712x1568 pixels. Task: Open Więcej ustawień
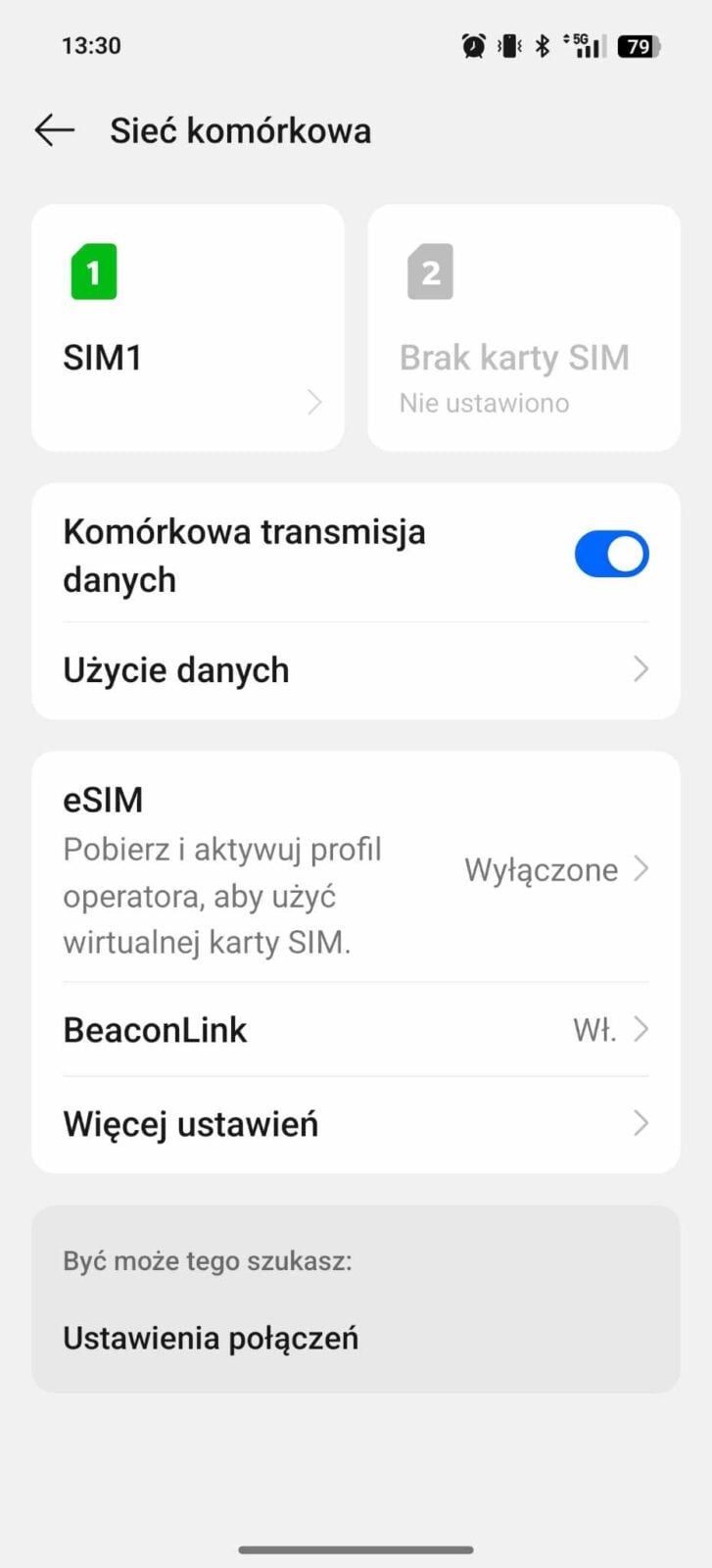click(356, 1124)
